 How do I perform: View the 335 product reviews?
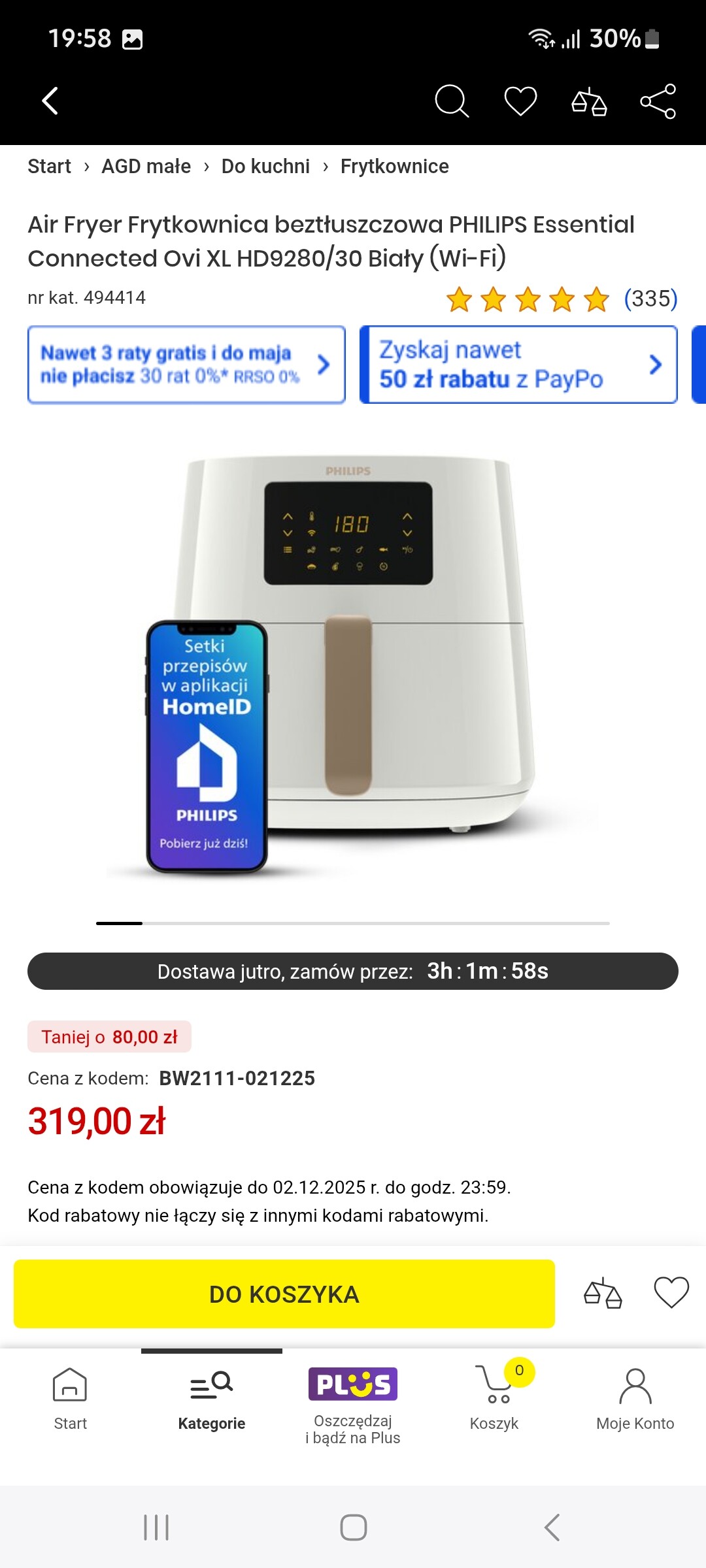click(650, 299)
